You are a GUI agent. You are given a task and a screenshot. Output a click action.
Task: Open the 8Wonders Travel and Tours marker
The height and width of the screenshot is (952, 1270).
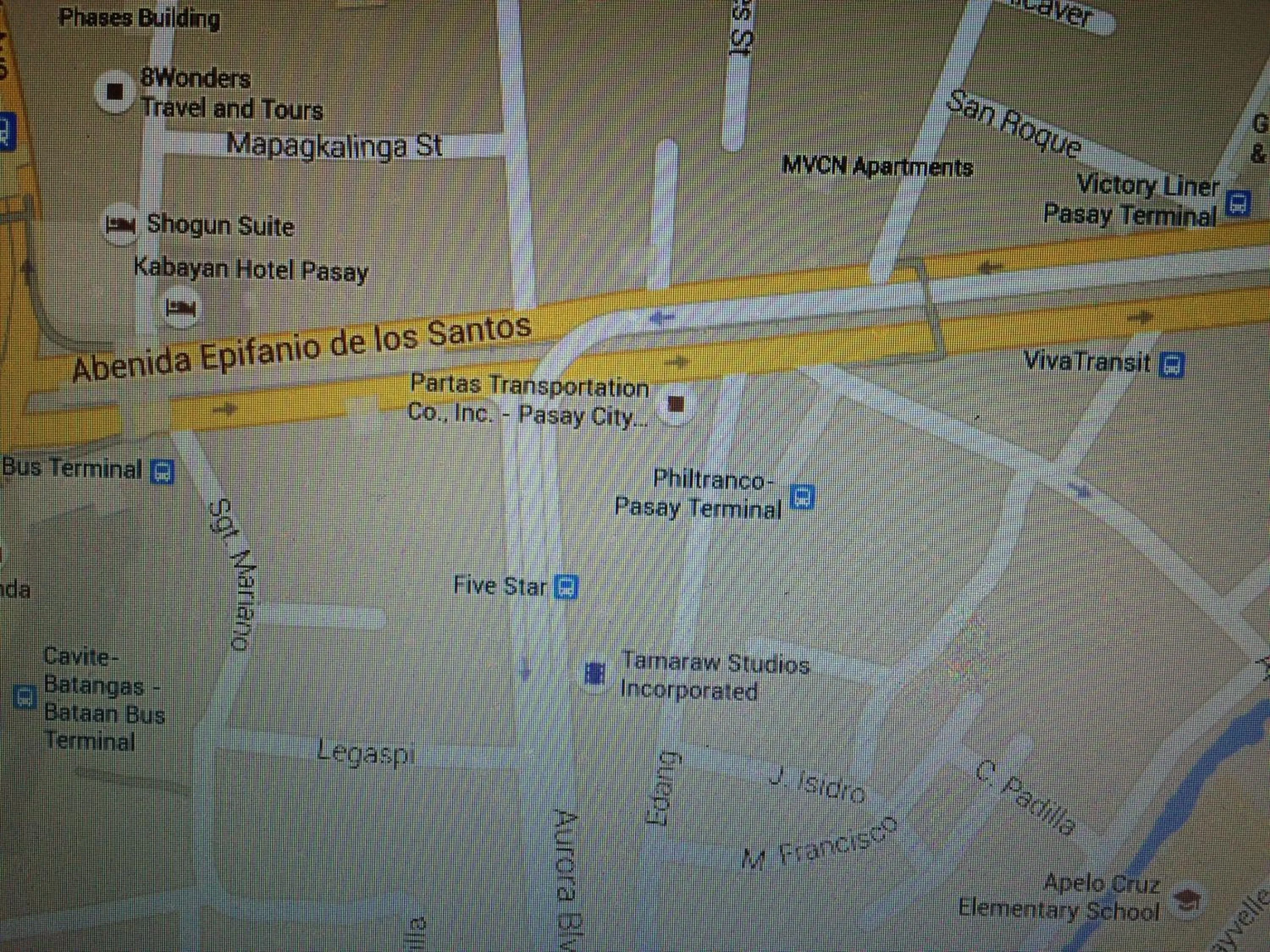click(116, 91)
